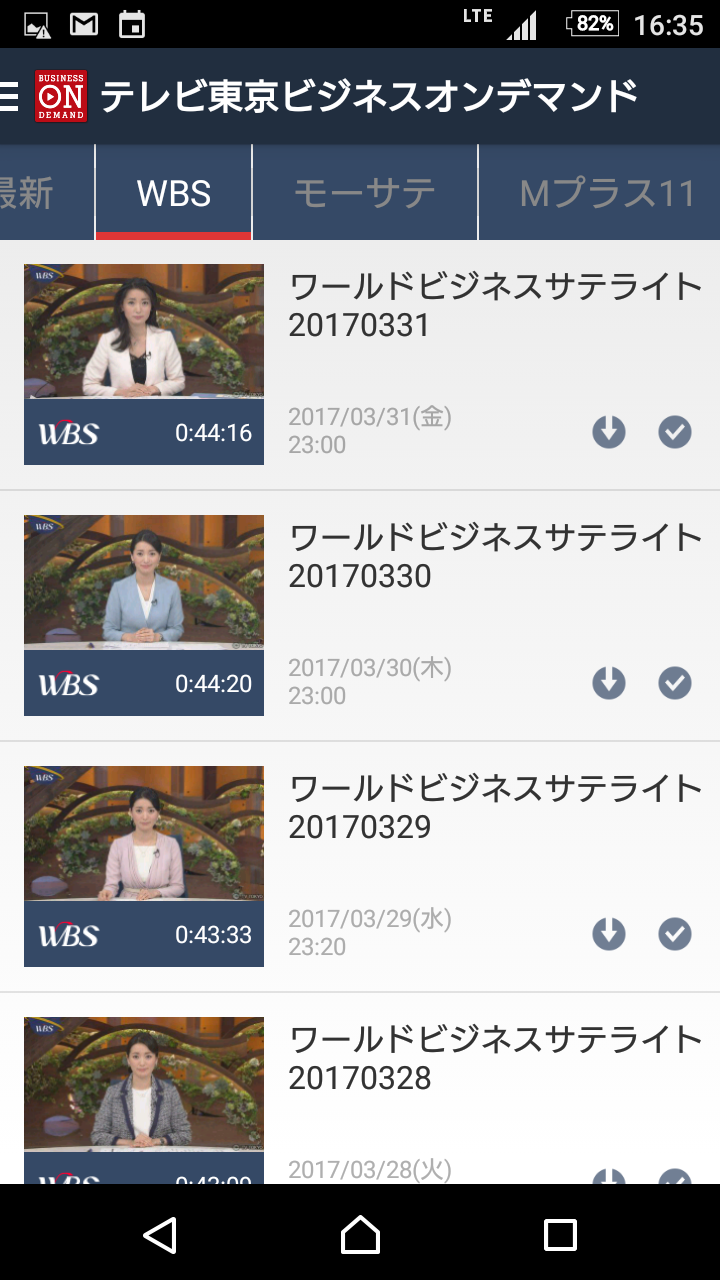This screenshot has height=1280, width=720.
Task: Tap the checkmark icon for 20170329 episode
Action: pos(675,934)
